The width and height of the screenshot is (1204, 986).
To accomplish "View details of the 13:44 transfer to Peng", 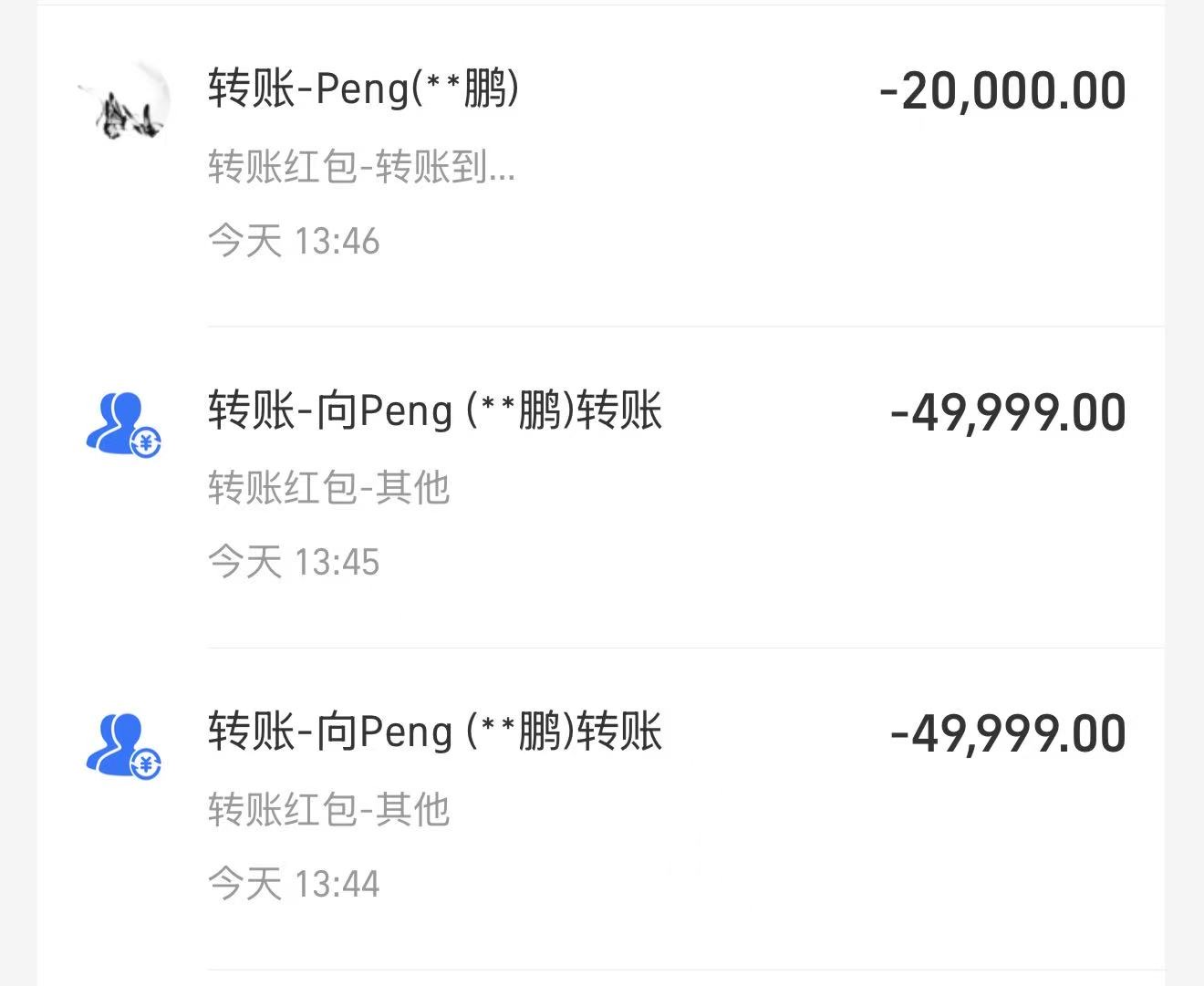I will point(602,807).
